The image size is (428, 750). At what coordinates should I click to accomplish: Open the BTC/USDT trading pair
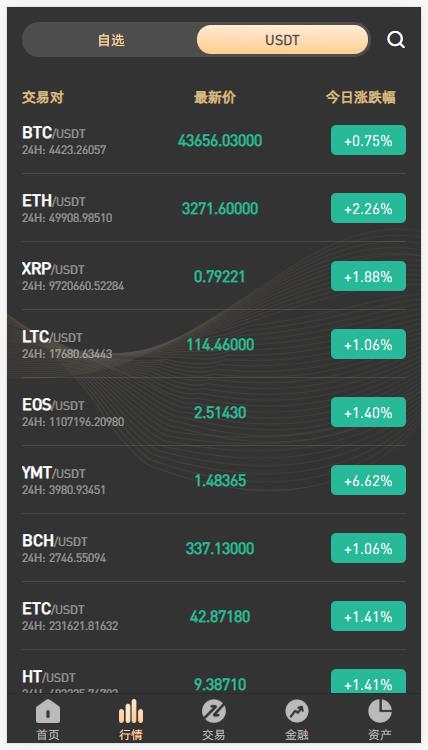point(214,140)
